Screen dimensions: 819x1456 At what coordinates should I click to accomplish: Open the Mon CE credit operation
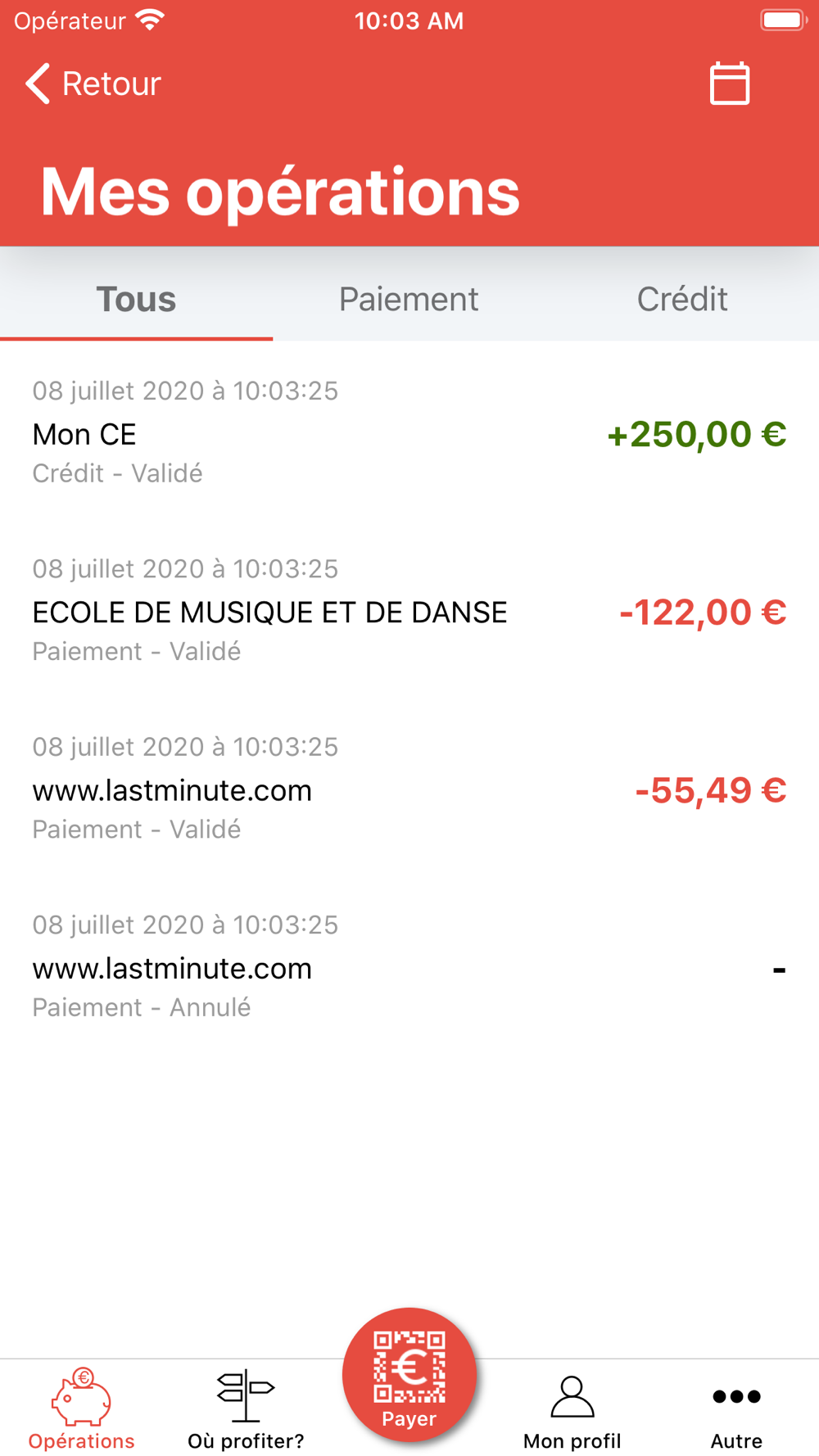[409, 432]
